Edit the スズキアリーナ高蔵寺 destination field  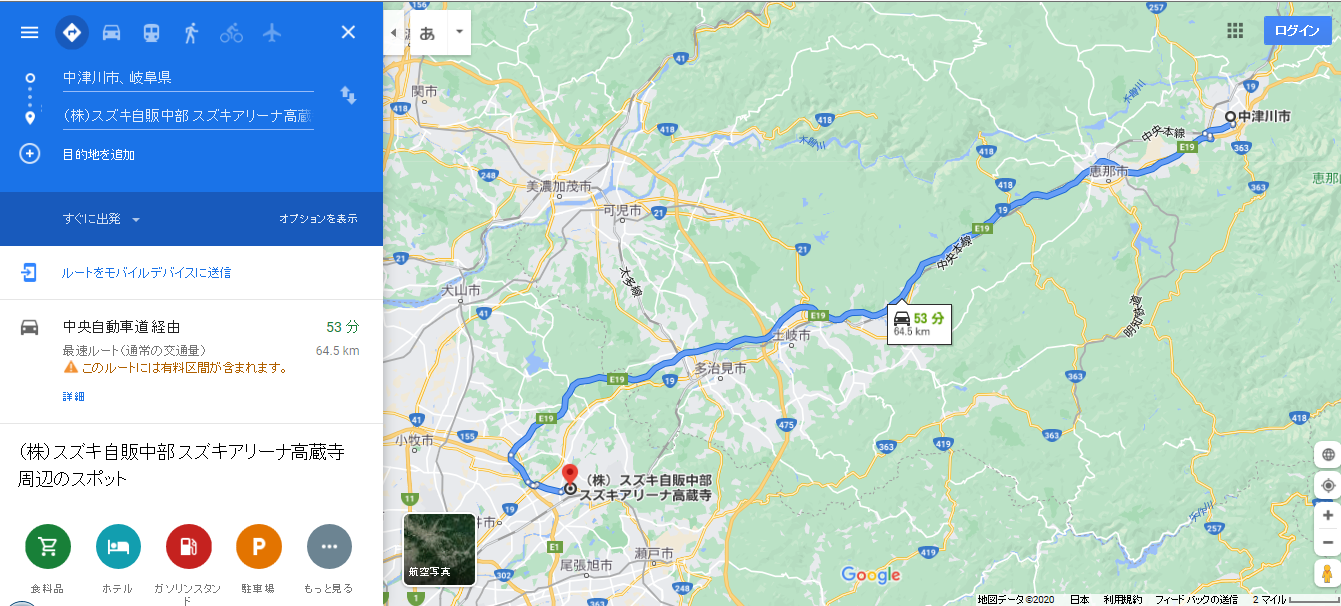click(187, 116)
